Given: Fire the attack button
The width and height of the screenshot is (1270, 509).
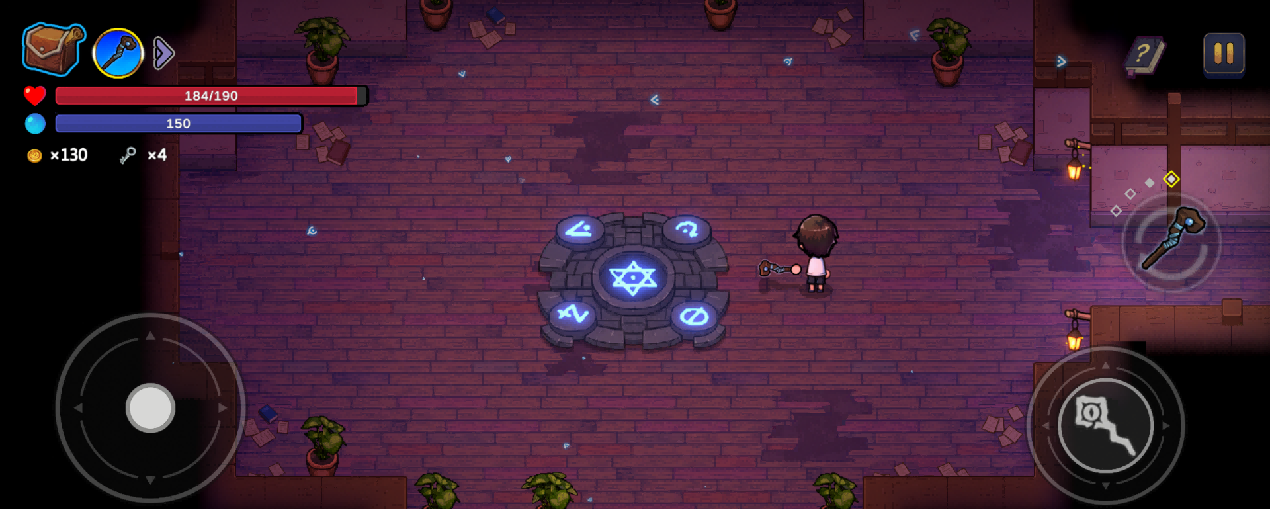Looking at the screenshot, I should click(1105, 424).
